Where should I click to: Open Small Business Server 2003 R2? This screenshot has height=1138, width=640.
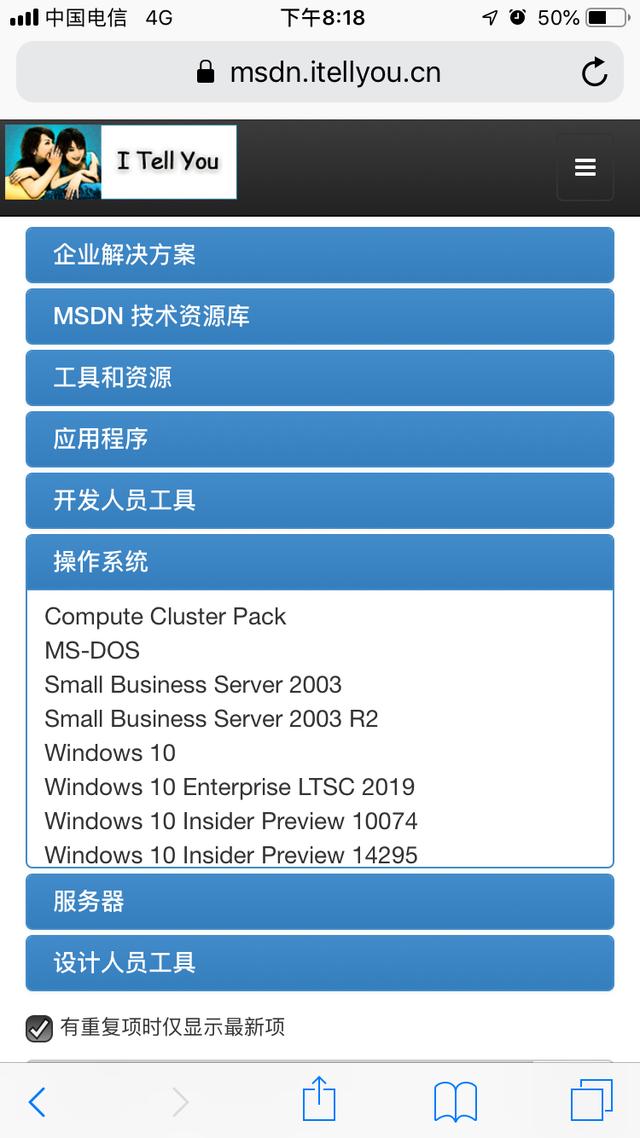[x=211, y=718]
